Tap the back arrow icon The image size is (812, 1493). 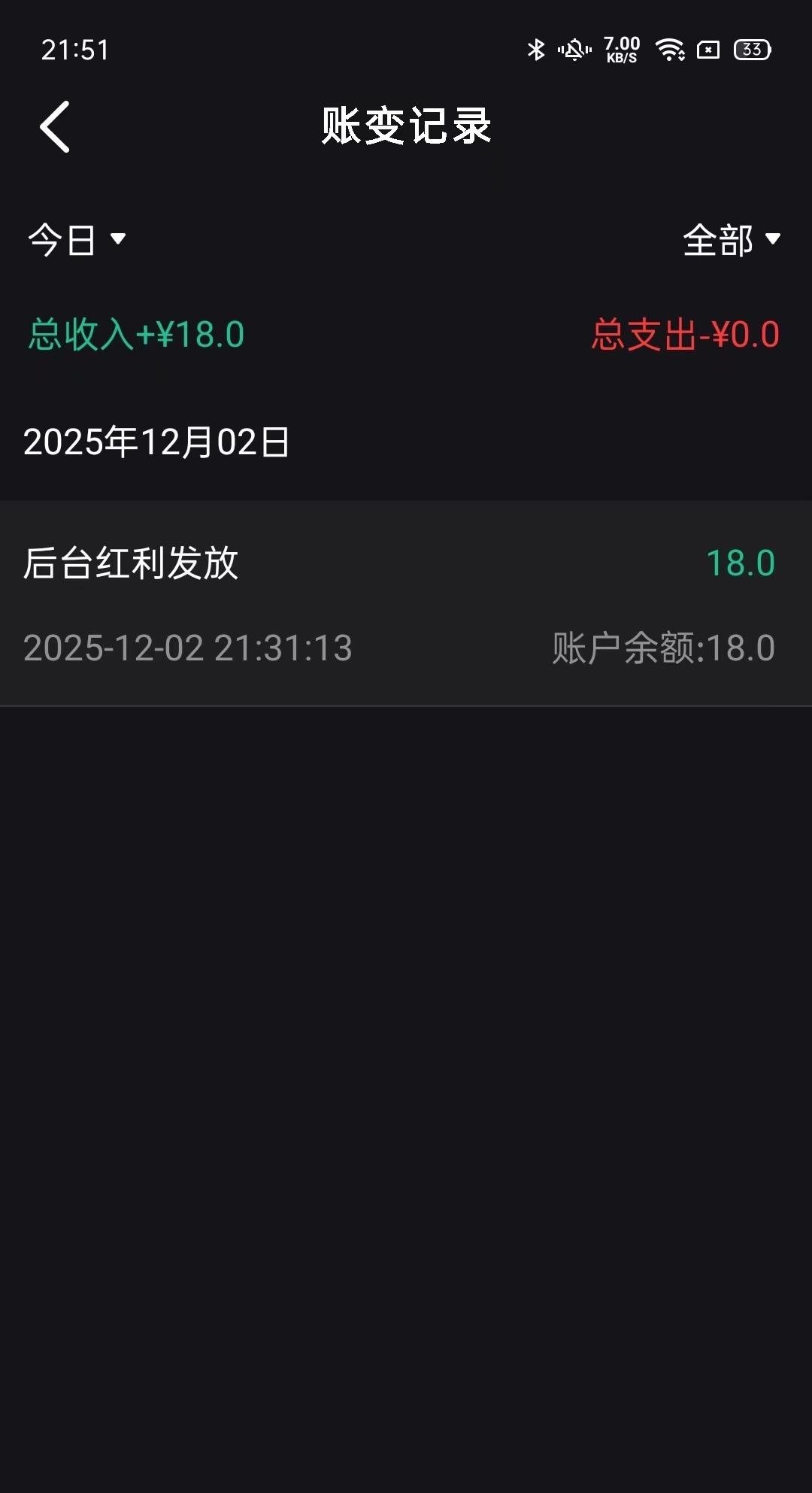click(x=55, y=125)
